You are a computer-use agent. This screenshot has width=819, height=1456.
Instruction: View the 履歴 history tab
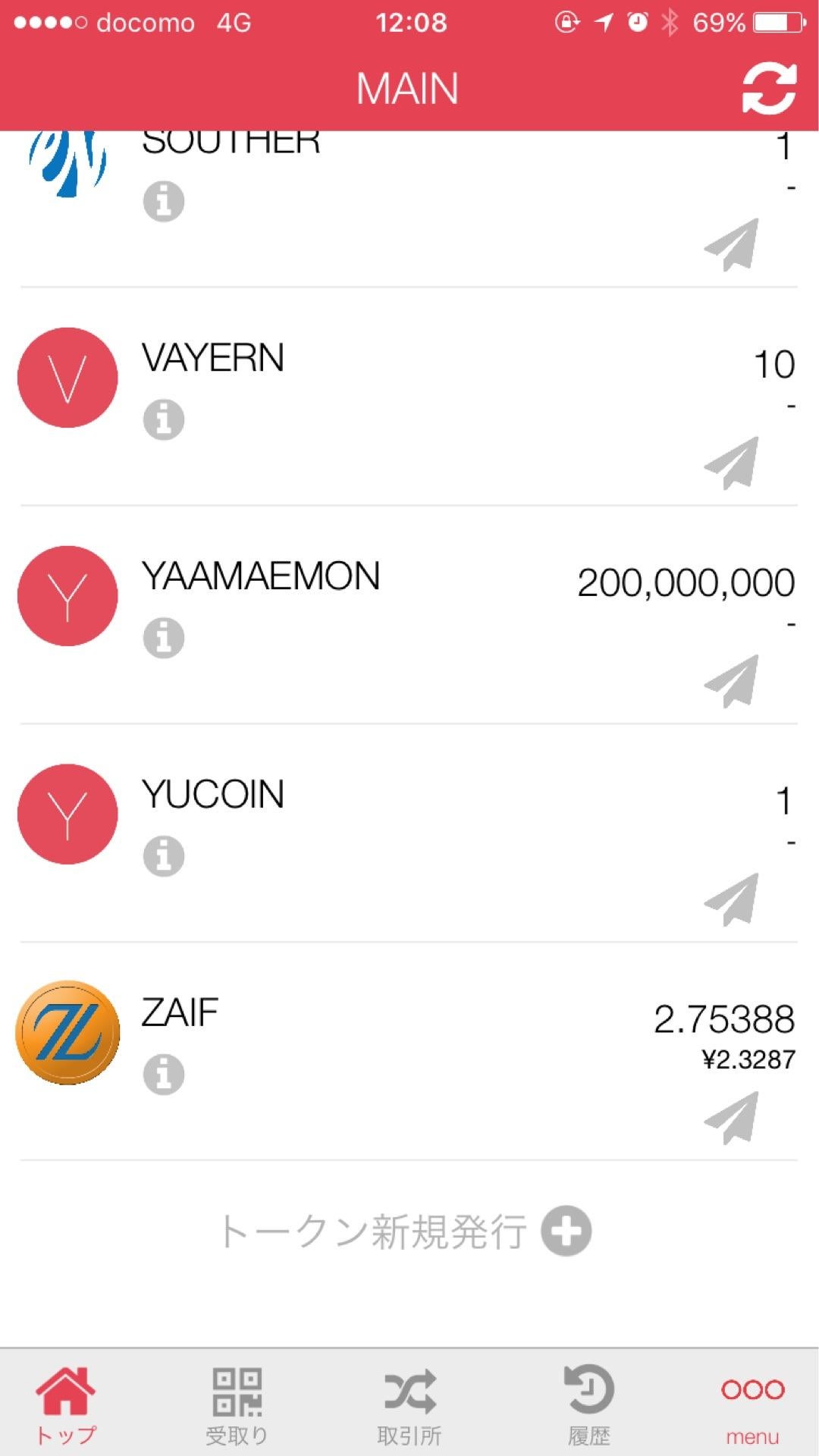point(589,1404)
